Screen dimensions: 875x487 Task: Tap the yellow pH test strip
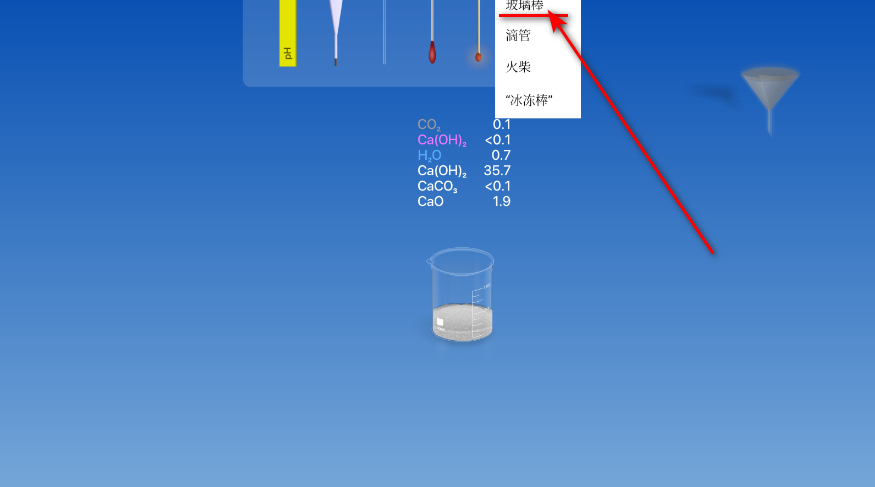point(287,32)
